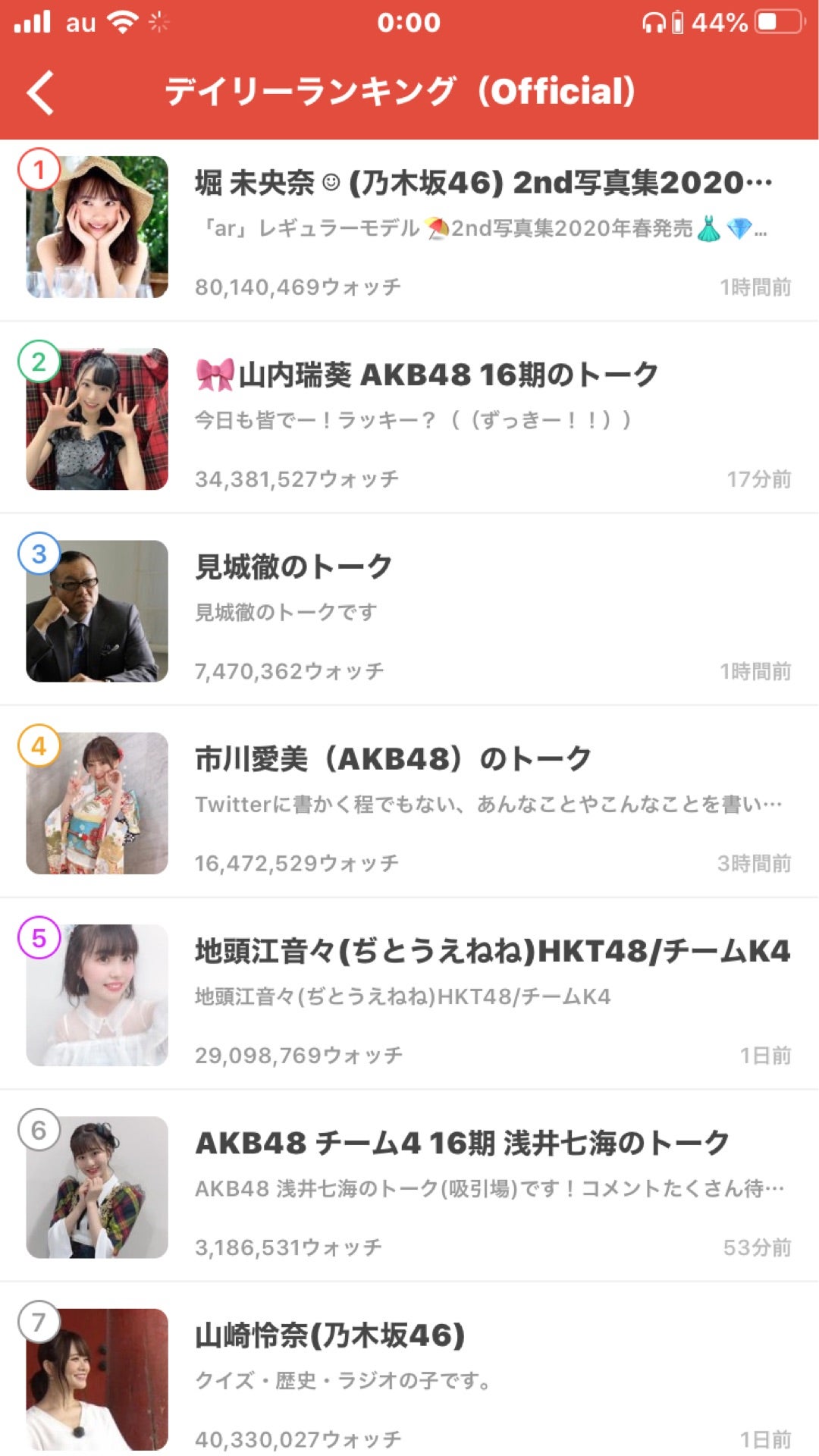Open 浅井七海のトーク ranked sixth

click(x=409, y=1185)
